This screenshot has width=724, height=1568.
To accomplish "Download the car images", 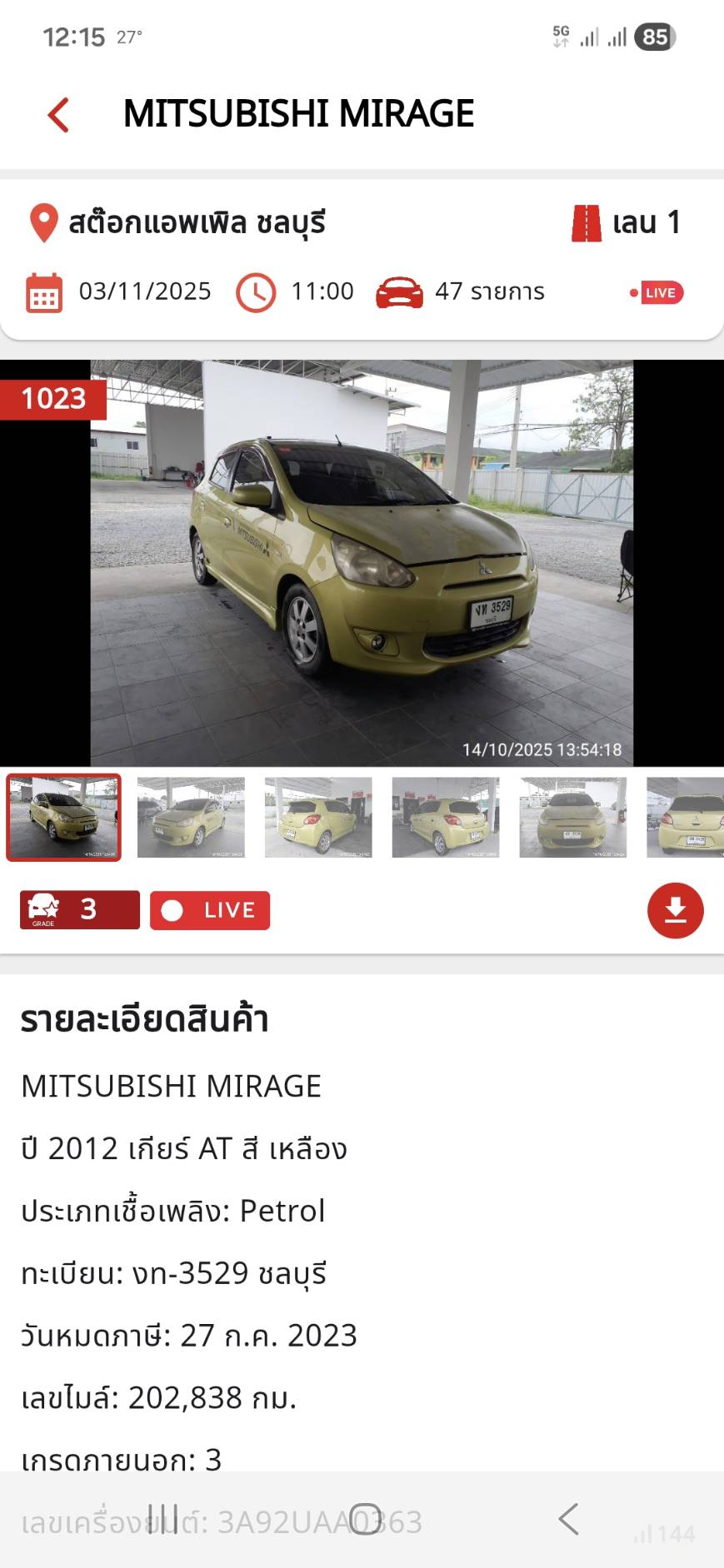I will (675, 910).
